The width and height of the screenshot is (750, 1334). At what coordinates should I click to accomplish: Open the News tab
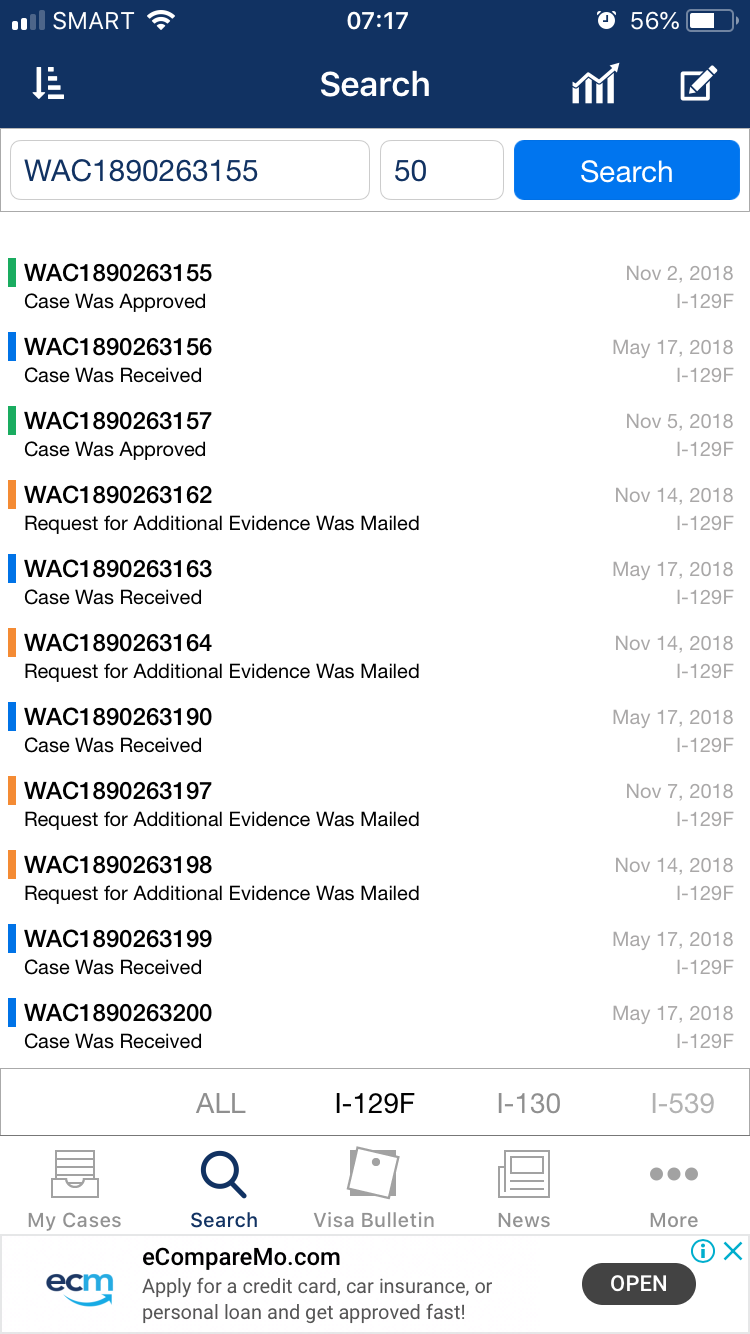pyautogui.click(x=524, y=1188)
